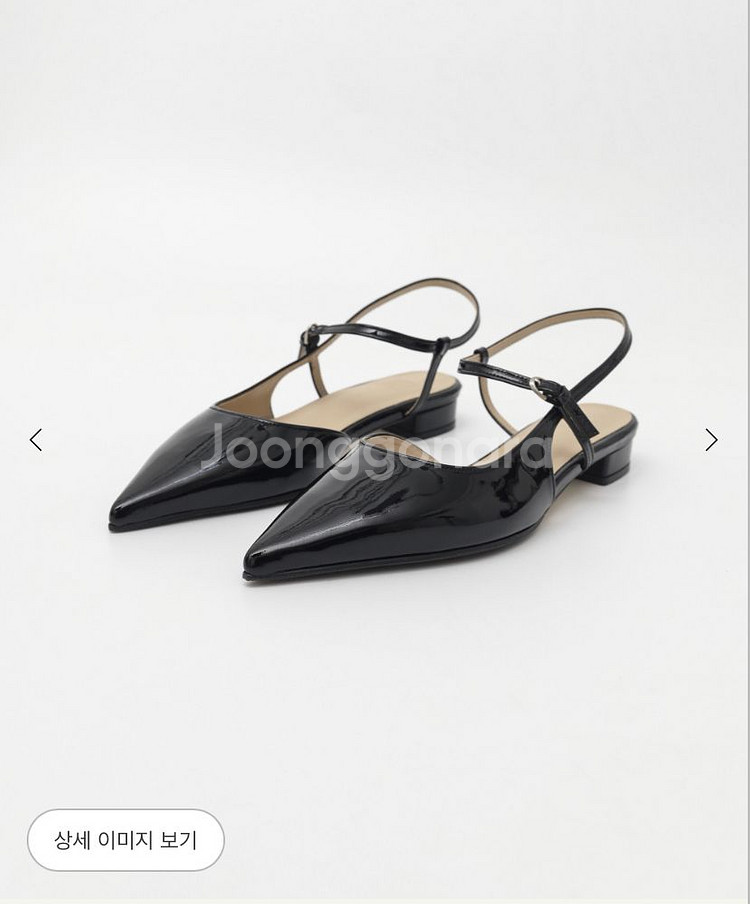Open 상세 이미지 보기 button
Screen dimensions: 750x904
[126, 840]
